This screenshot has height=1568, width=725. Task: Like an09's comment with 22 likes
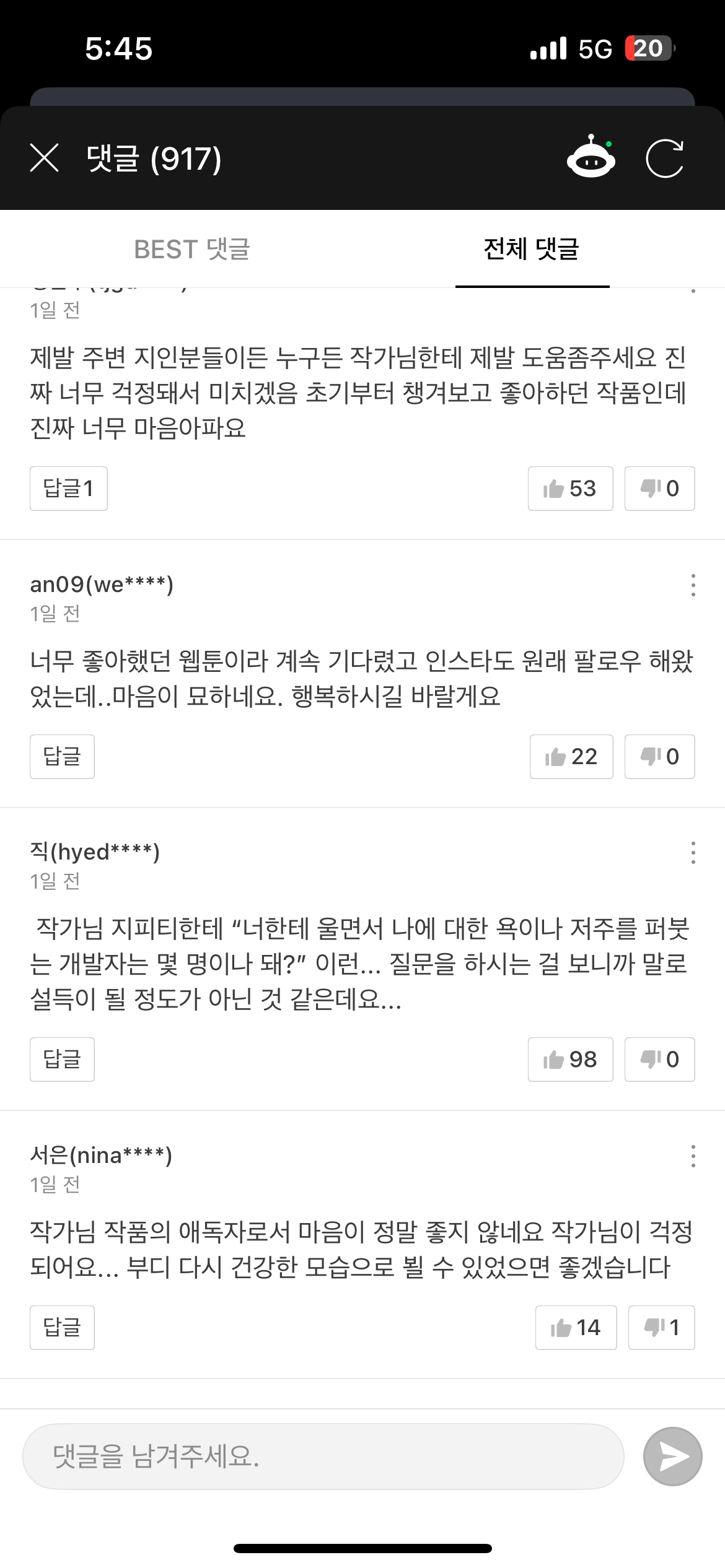(x=571, y=757)
